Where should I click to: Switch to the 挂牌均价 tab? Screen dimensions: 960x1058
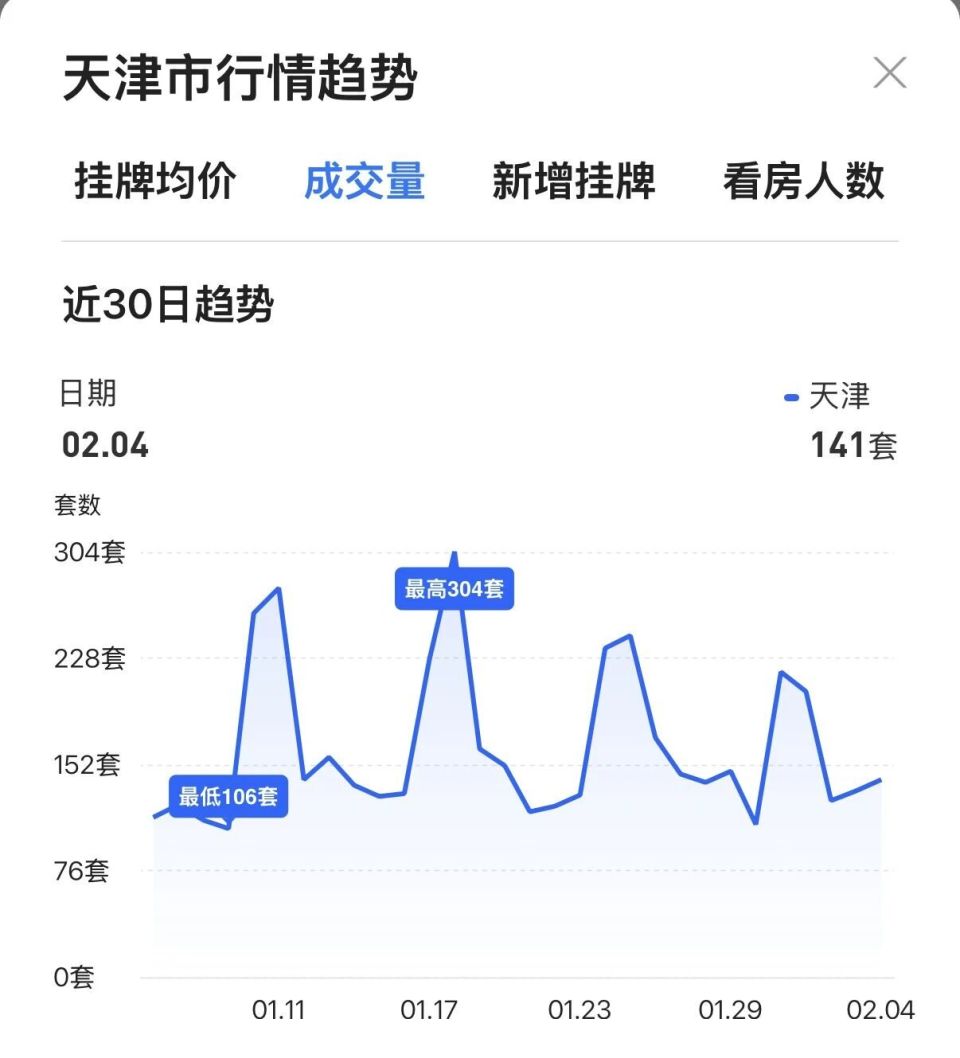point(152,182)
